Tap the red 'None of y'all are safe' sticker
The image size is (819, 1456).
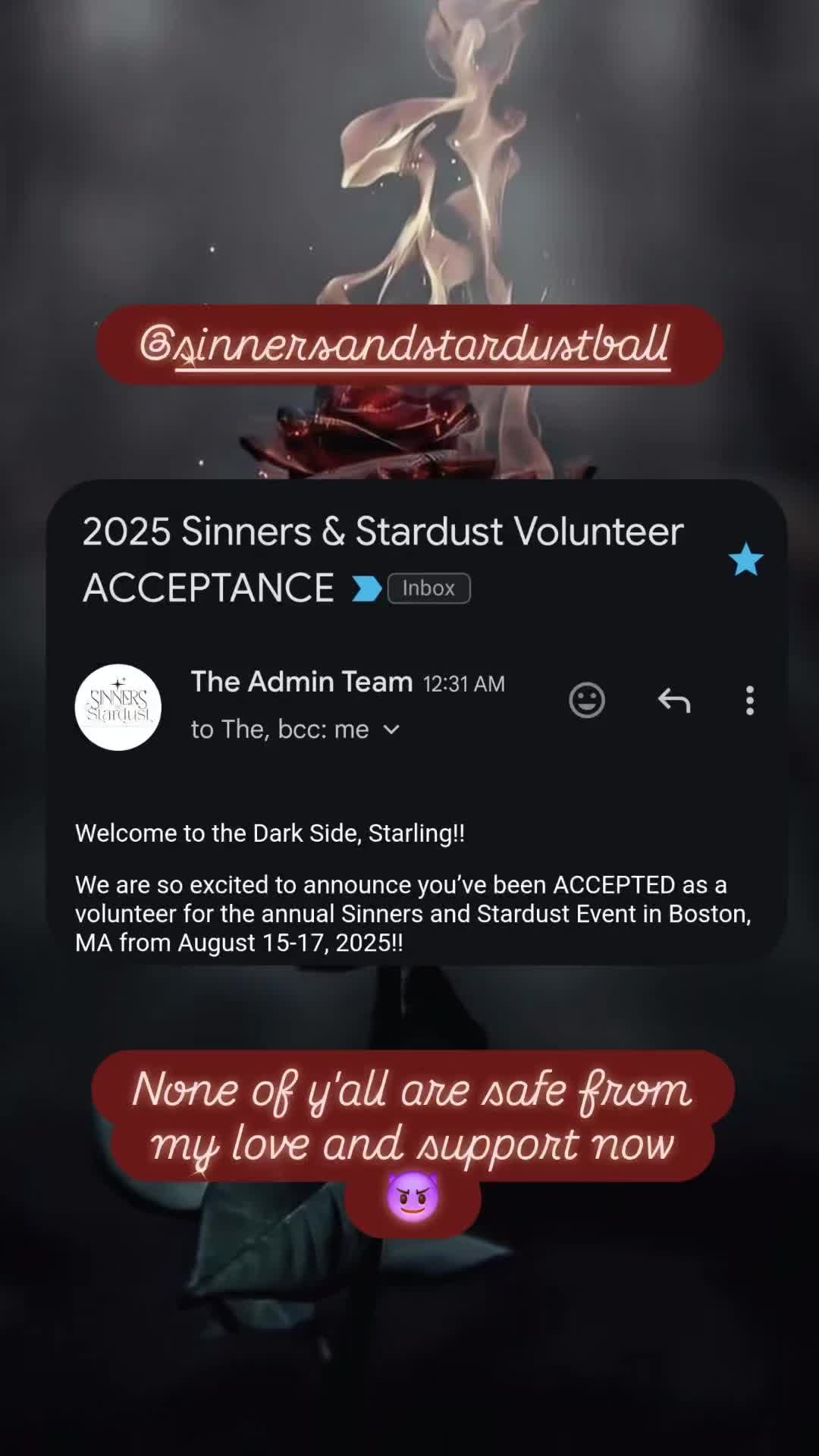[x=409, y=1115]
